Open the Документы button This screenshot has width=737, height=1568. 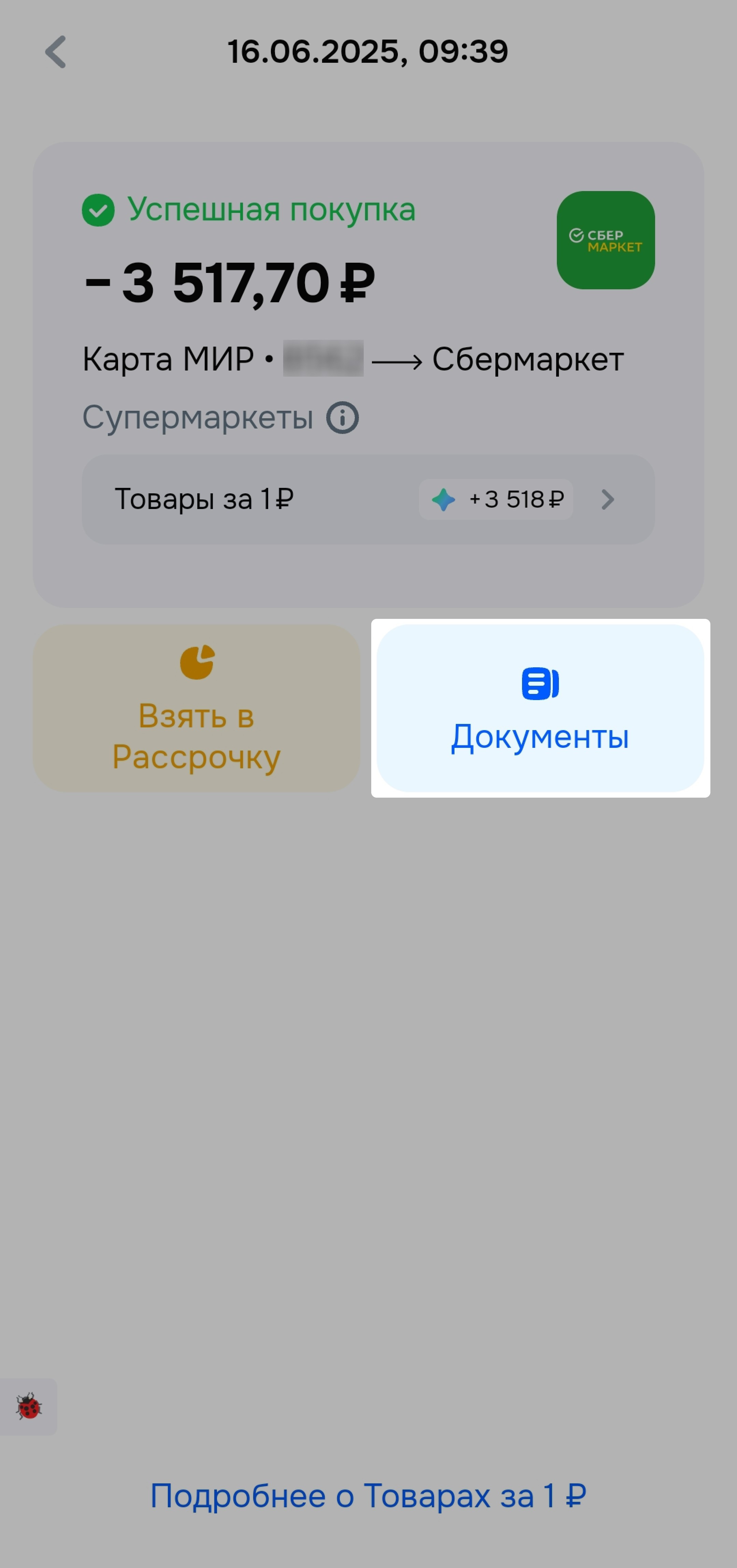pyautogui.click(x=540, y=708)
